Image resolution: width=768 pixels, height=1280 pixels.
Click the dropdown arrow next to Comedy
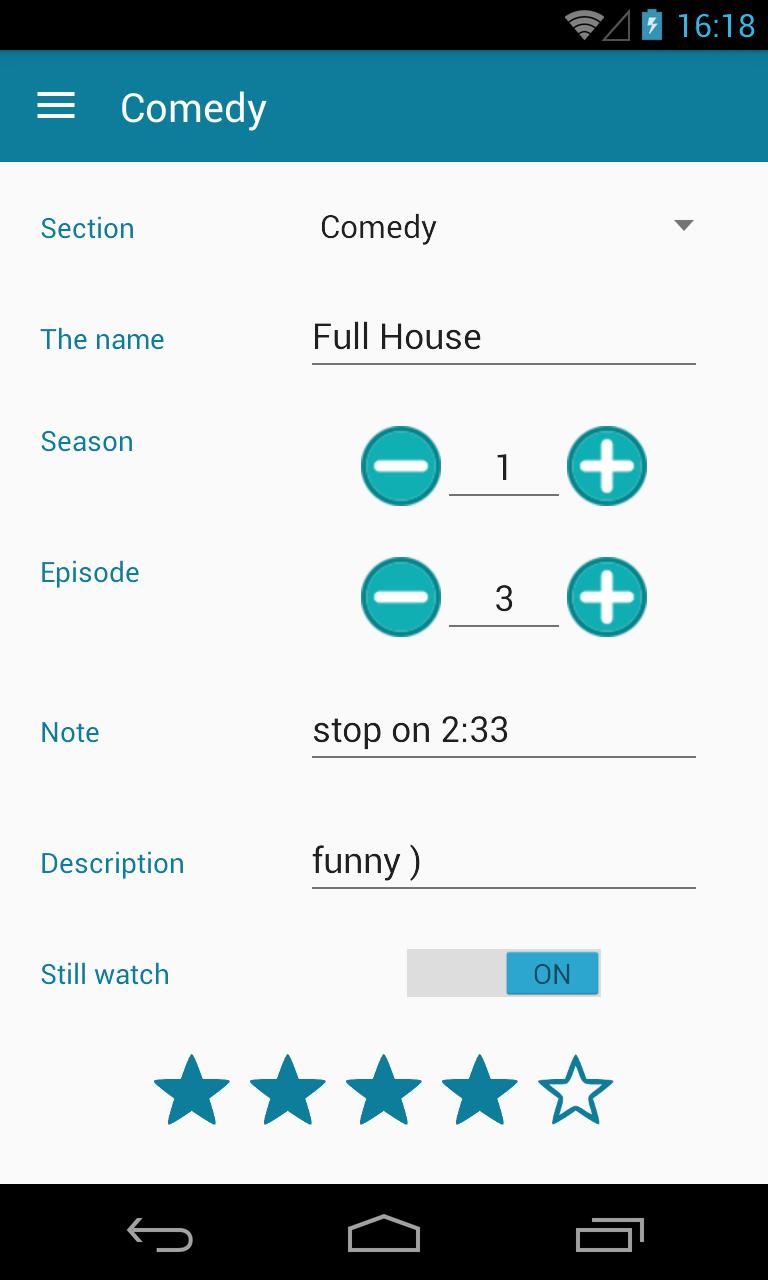[683, 226]
